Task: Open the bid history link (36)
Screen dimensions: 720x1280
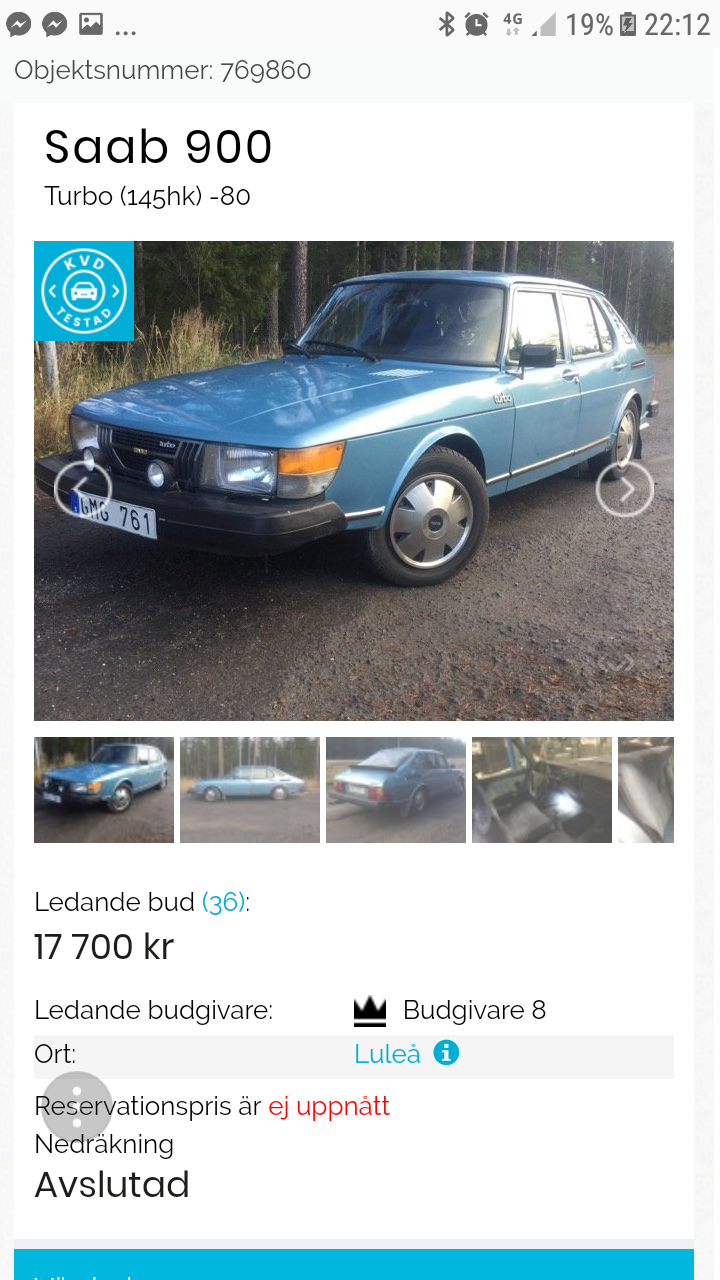Action: coord(224,902)
